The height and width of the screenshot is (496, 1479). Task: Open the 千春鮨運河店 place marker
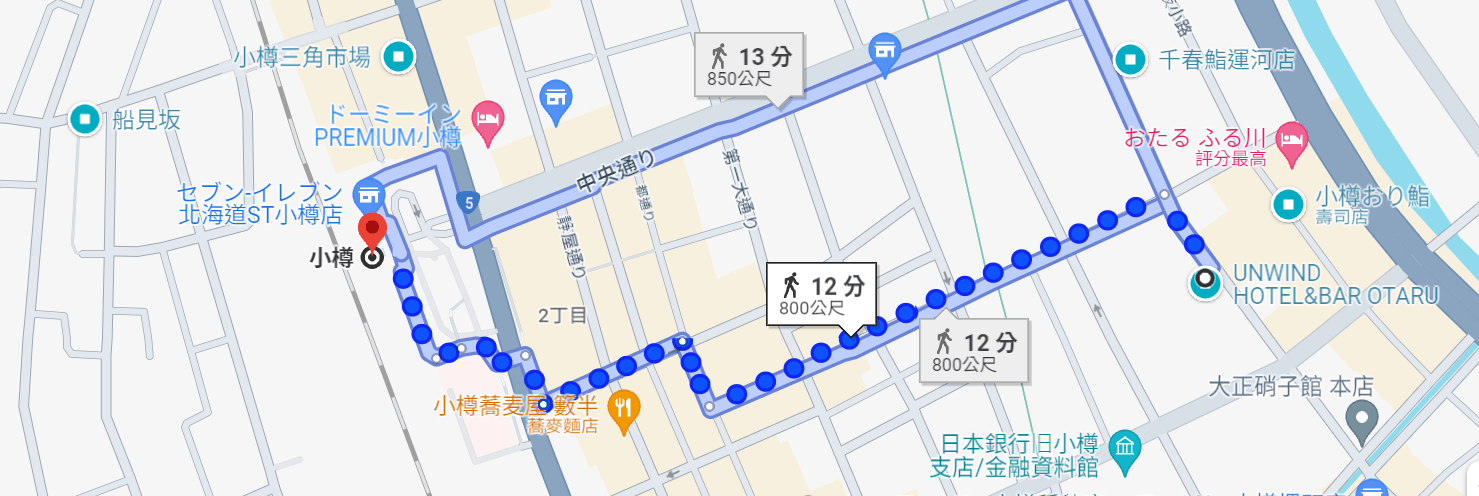click(x=1132, y=60)
